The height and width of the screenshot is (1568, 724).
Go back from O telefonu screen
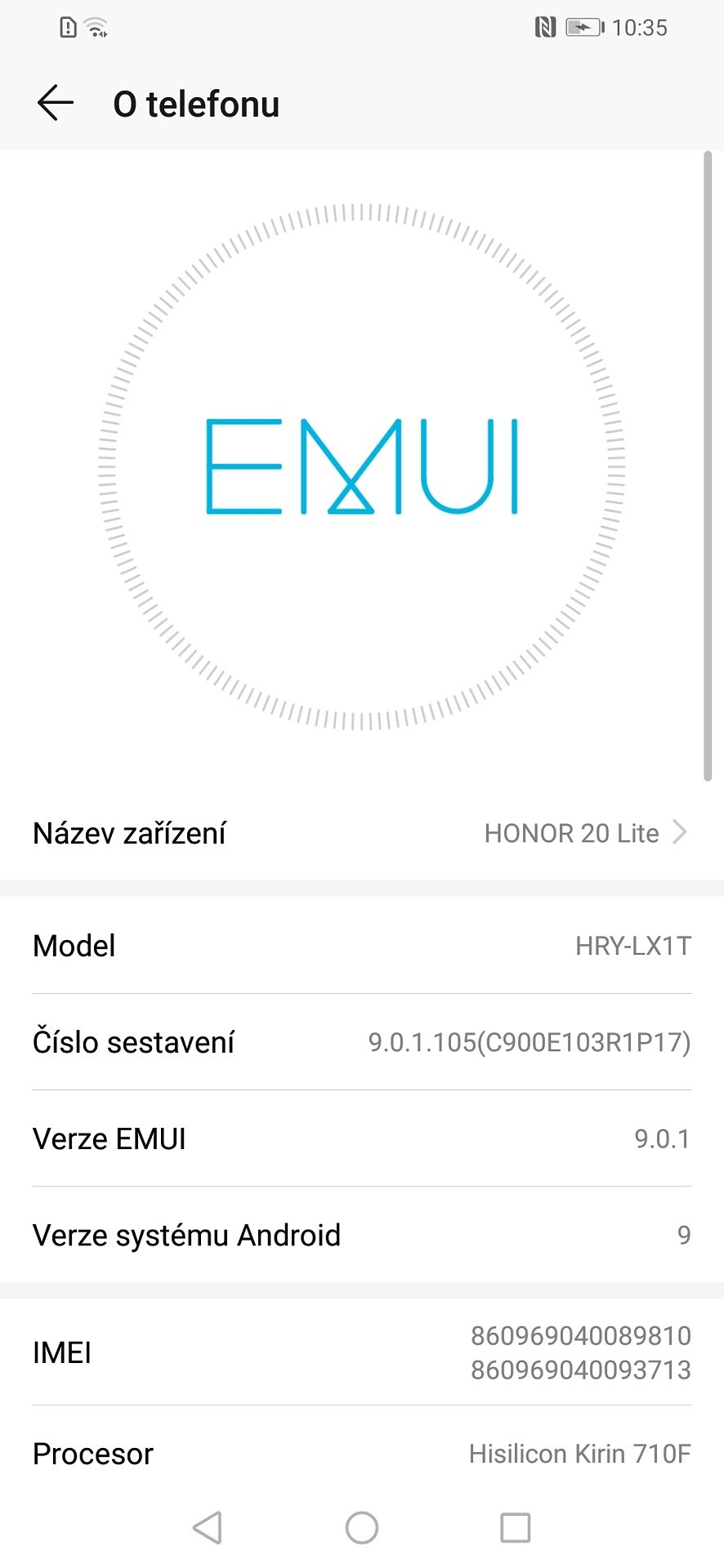56,104
